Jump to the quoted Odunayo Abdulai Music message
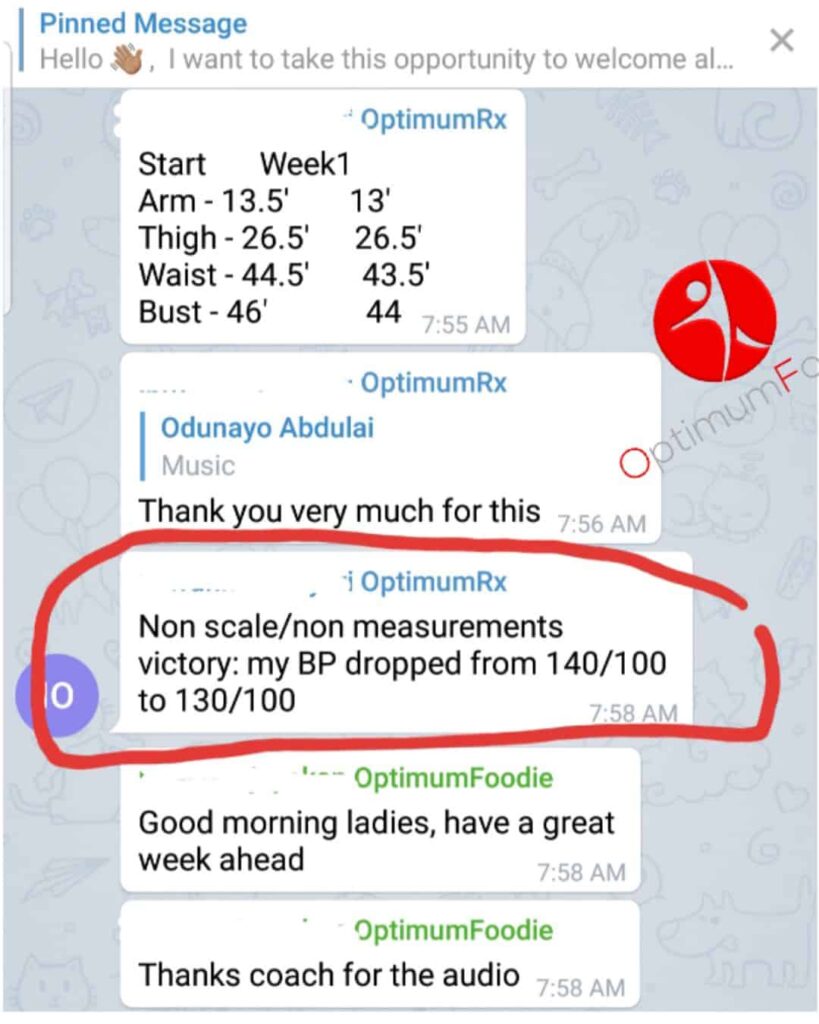 [x=268, y=447]
